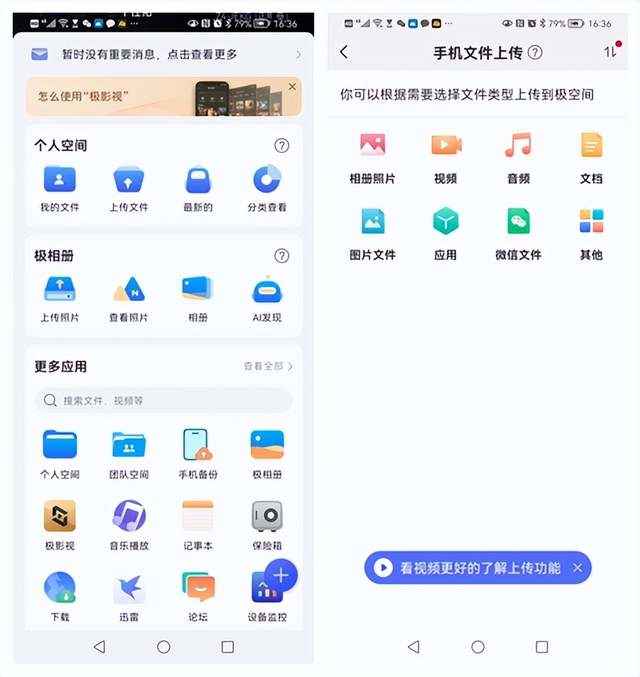Select 相册照片 to upload

point(372,157)
